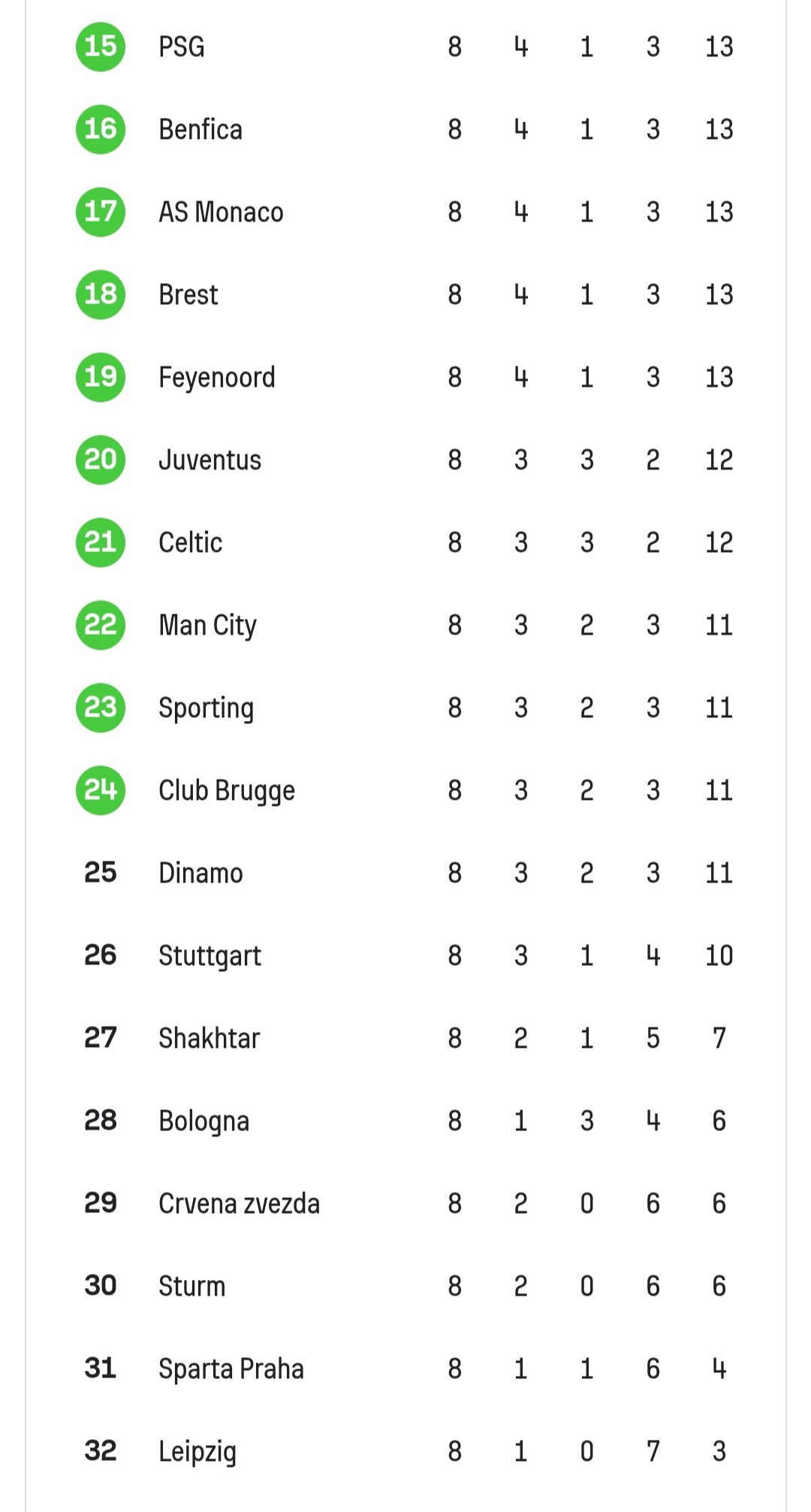Open Brest team details
811x1512 pixels.
(405, 294)
